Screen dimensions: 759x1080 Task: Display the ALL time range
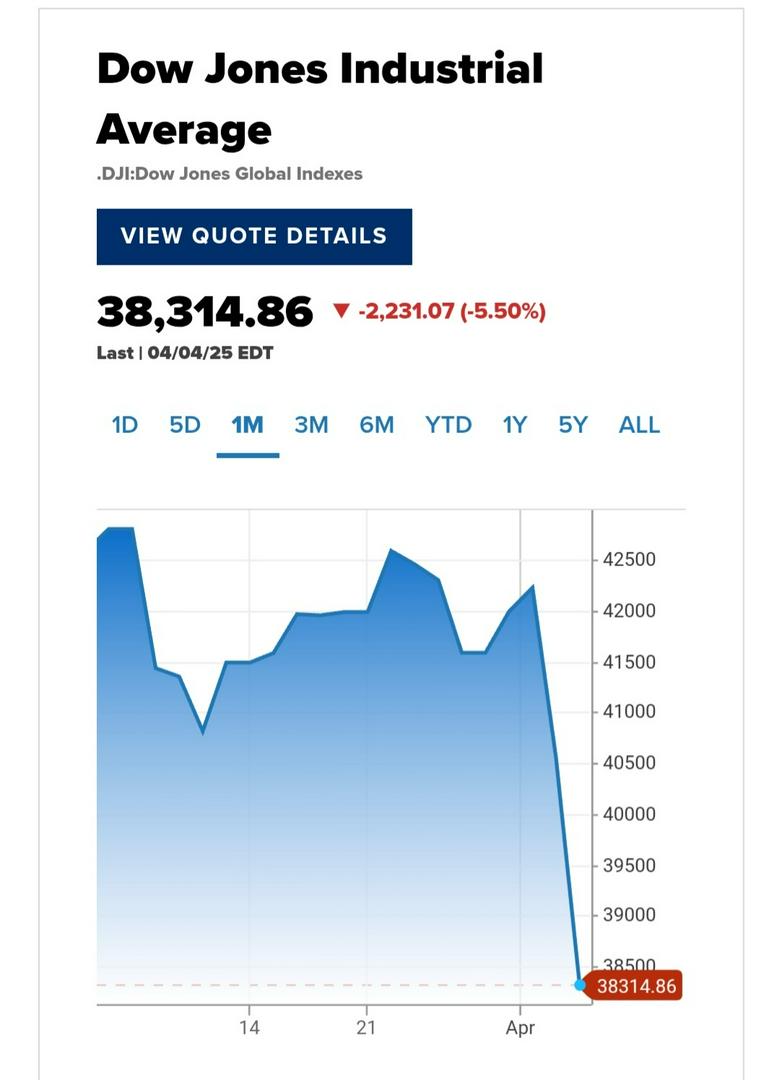[x=639, y=425]
